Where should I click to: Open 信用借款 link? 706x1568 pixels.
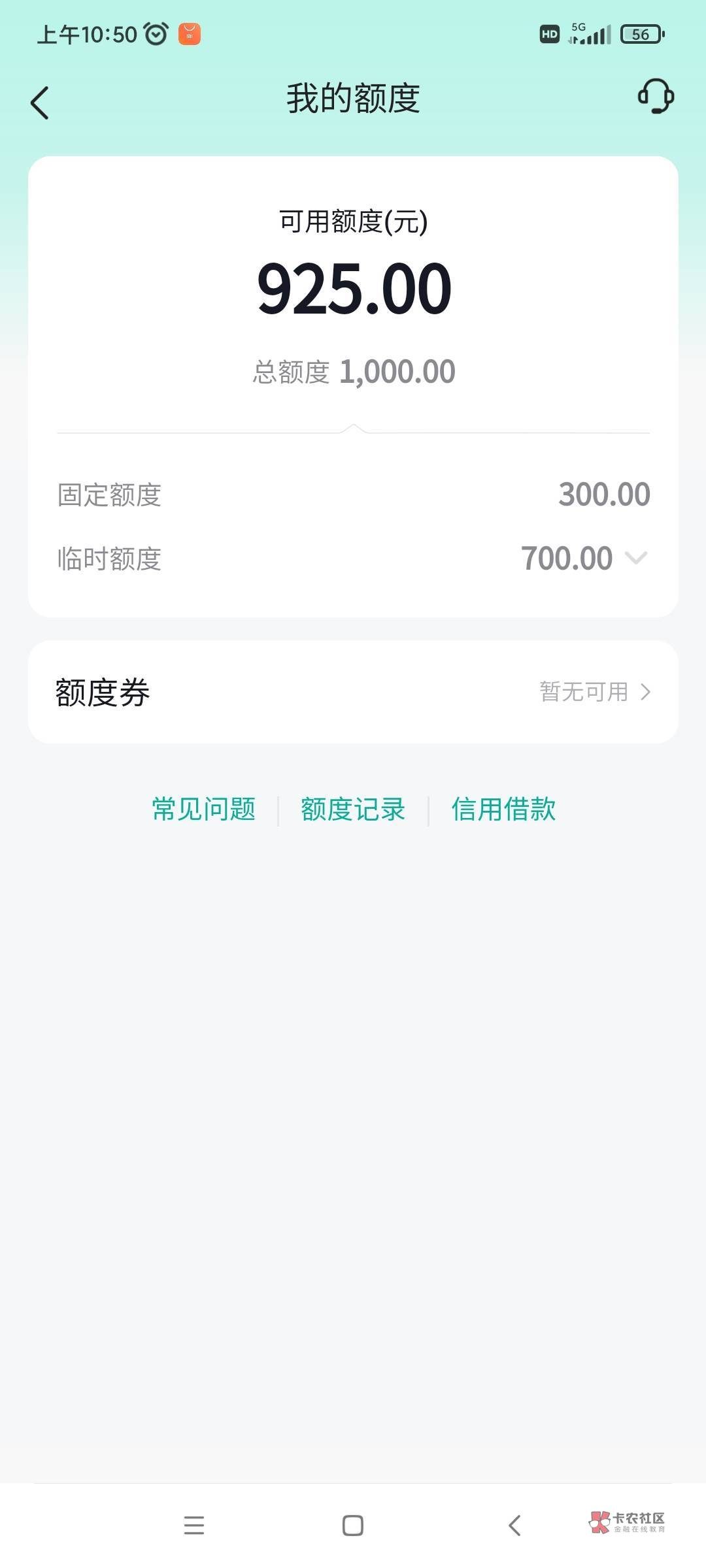[x=503, y=809]
